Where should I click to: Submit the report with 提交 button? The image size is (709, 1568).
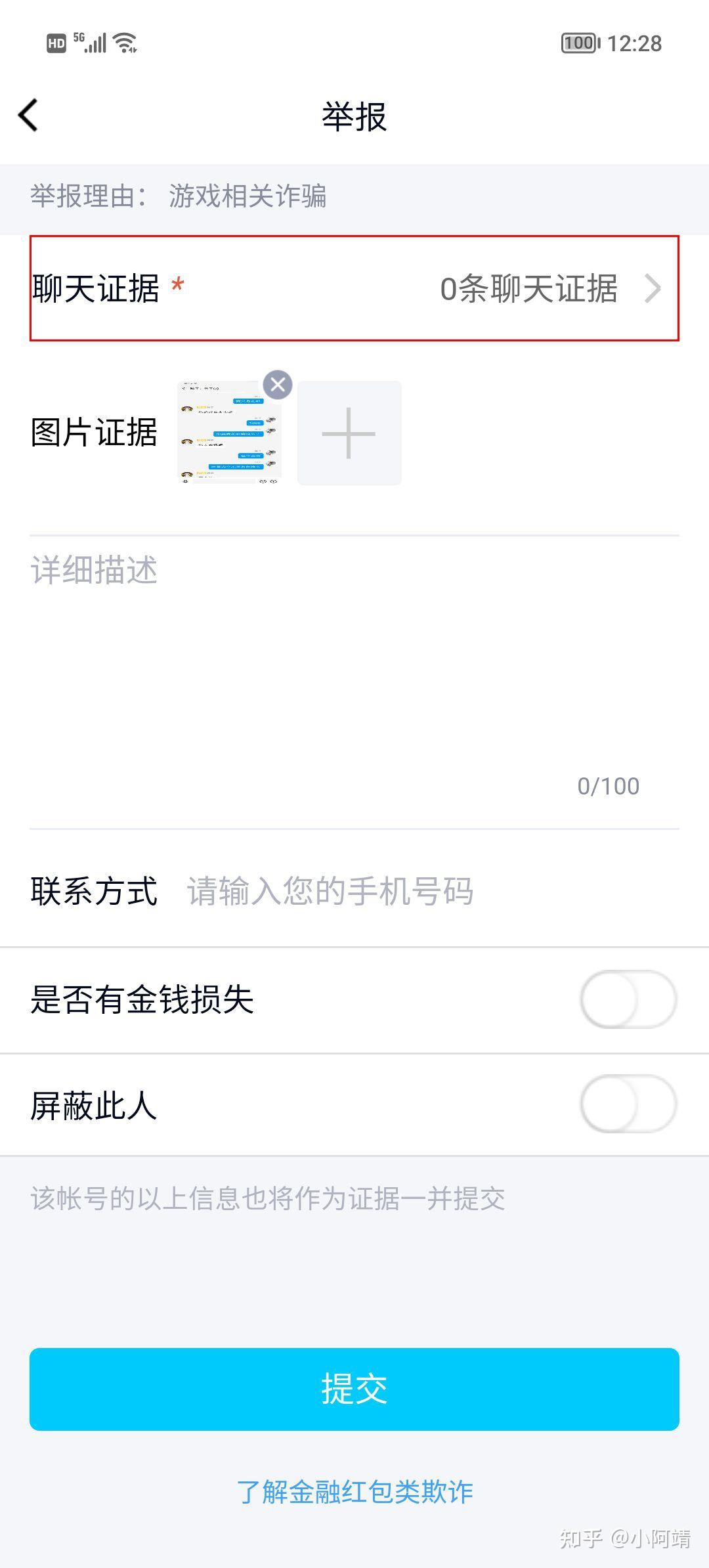click(x=354, y=1389)
